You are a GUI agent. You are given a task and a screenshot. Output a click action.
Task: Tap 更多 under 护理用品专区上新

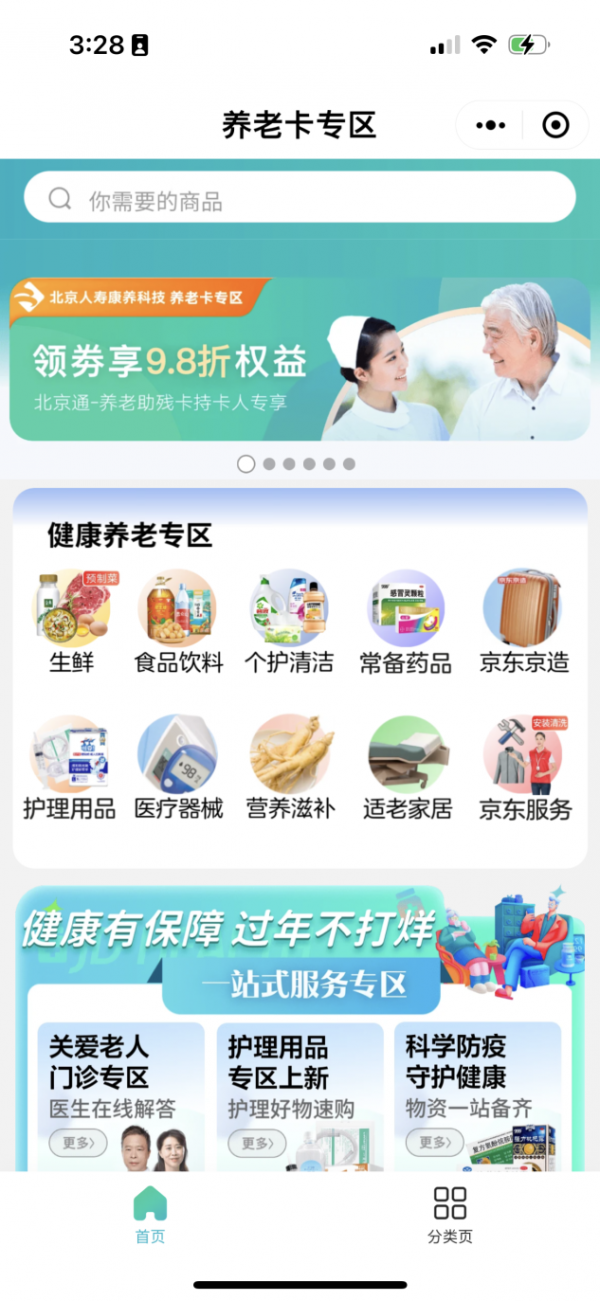257,1142
